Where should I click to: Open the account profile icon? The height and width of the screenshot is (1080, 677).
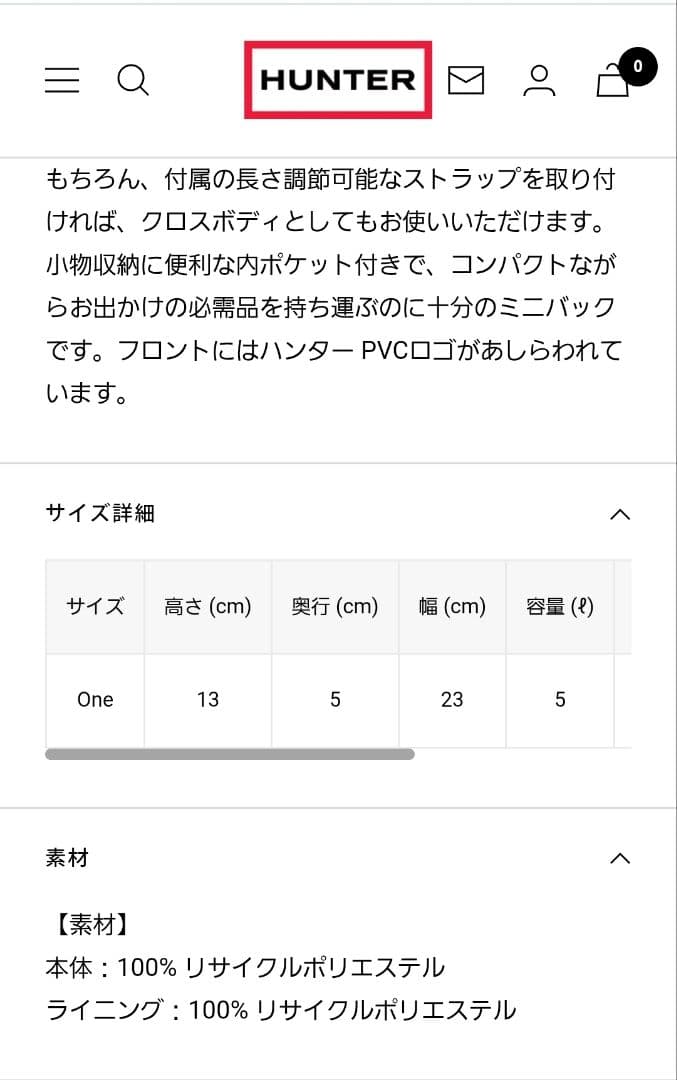[x=539, y=80]
